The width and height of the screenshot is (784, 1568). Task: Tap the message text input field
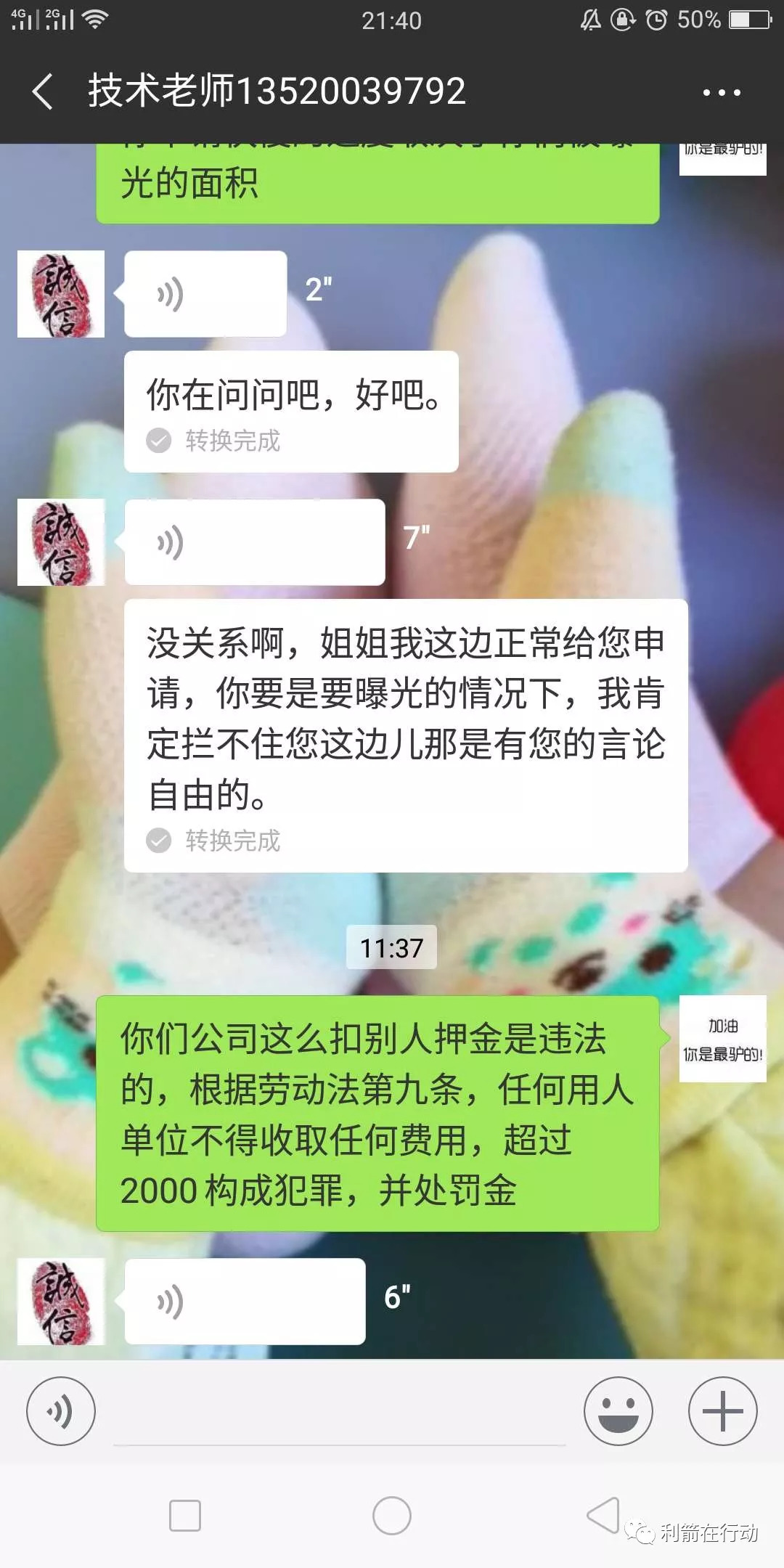point(339,1416)
